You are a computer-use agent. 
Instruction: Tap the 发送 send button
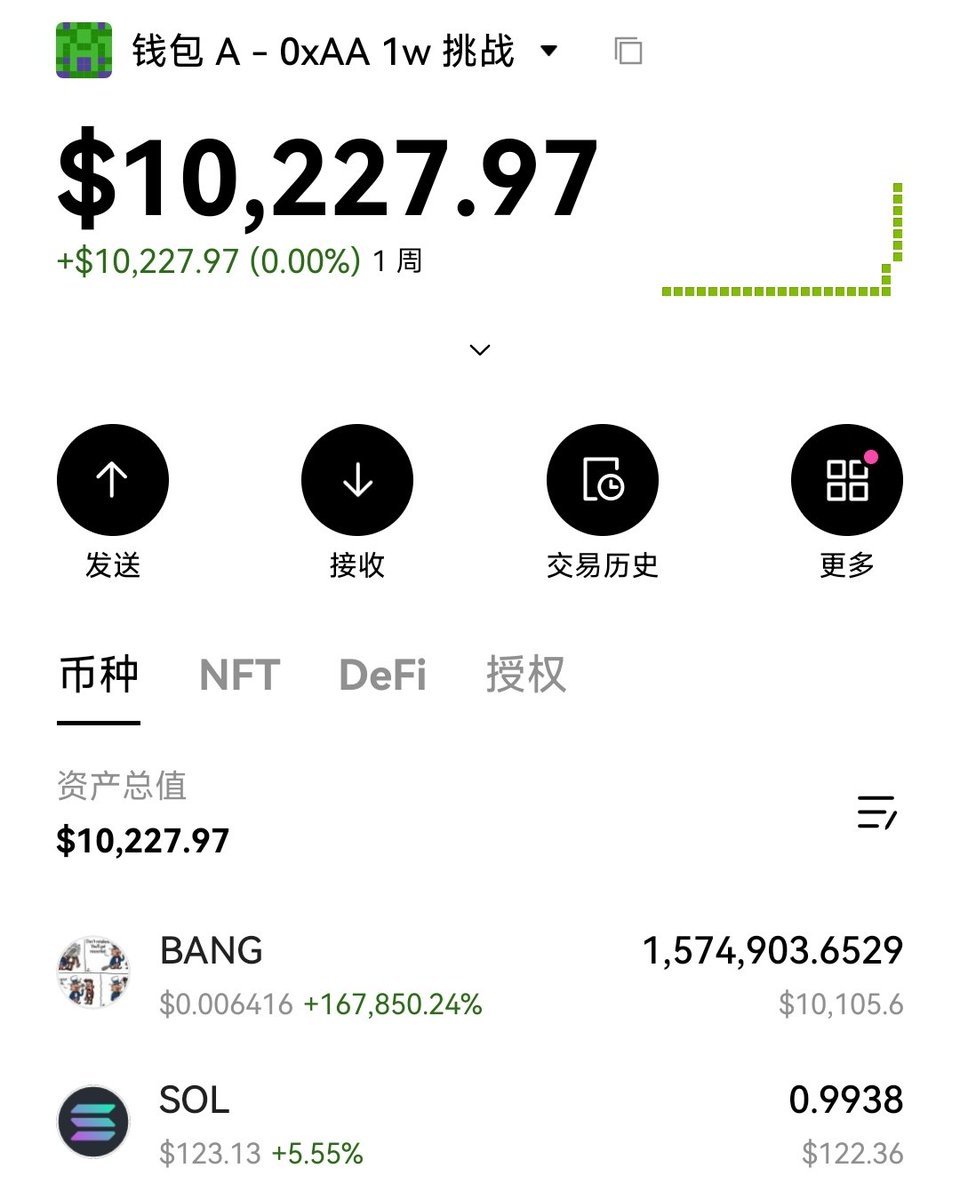[112, 480]
